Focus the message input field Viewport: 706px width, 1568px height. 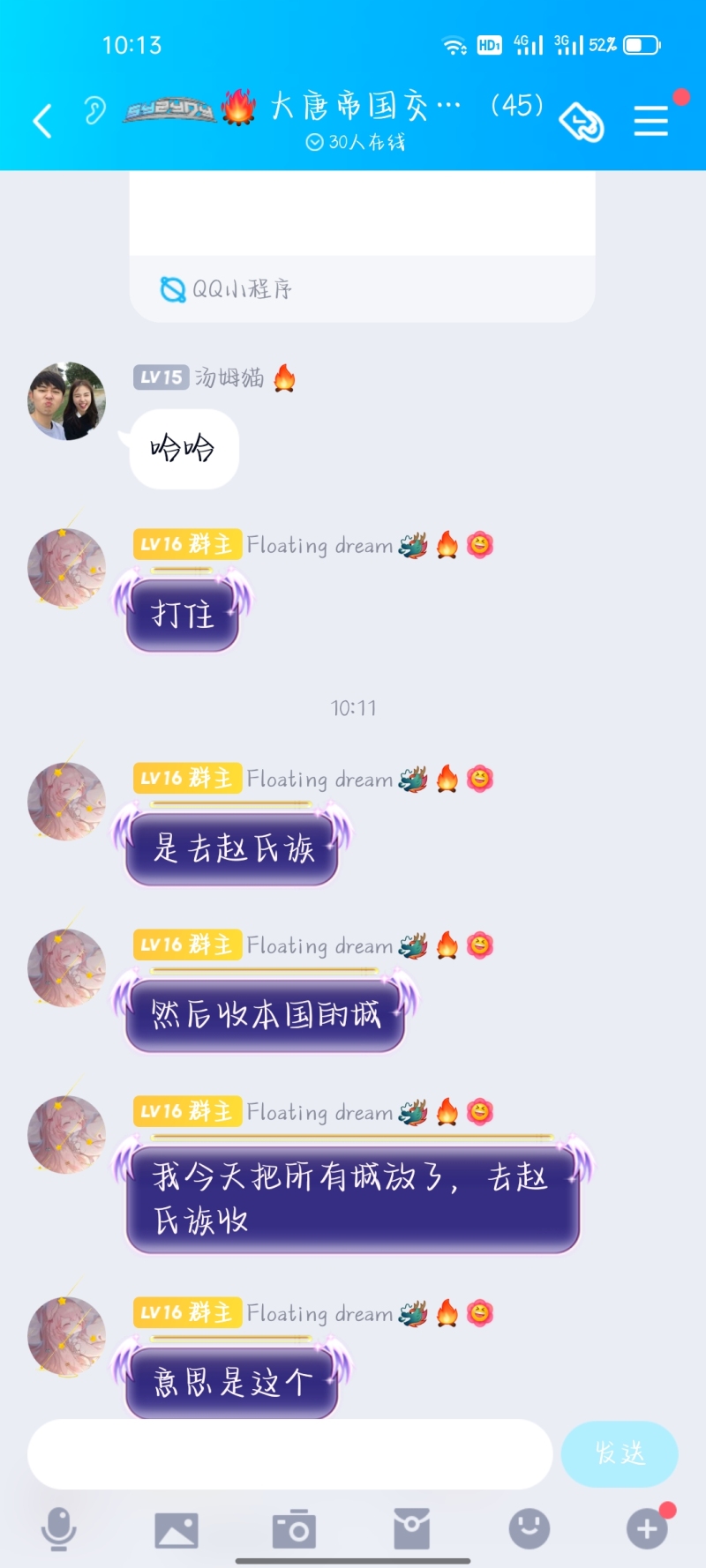point(289,1453)
